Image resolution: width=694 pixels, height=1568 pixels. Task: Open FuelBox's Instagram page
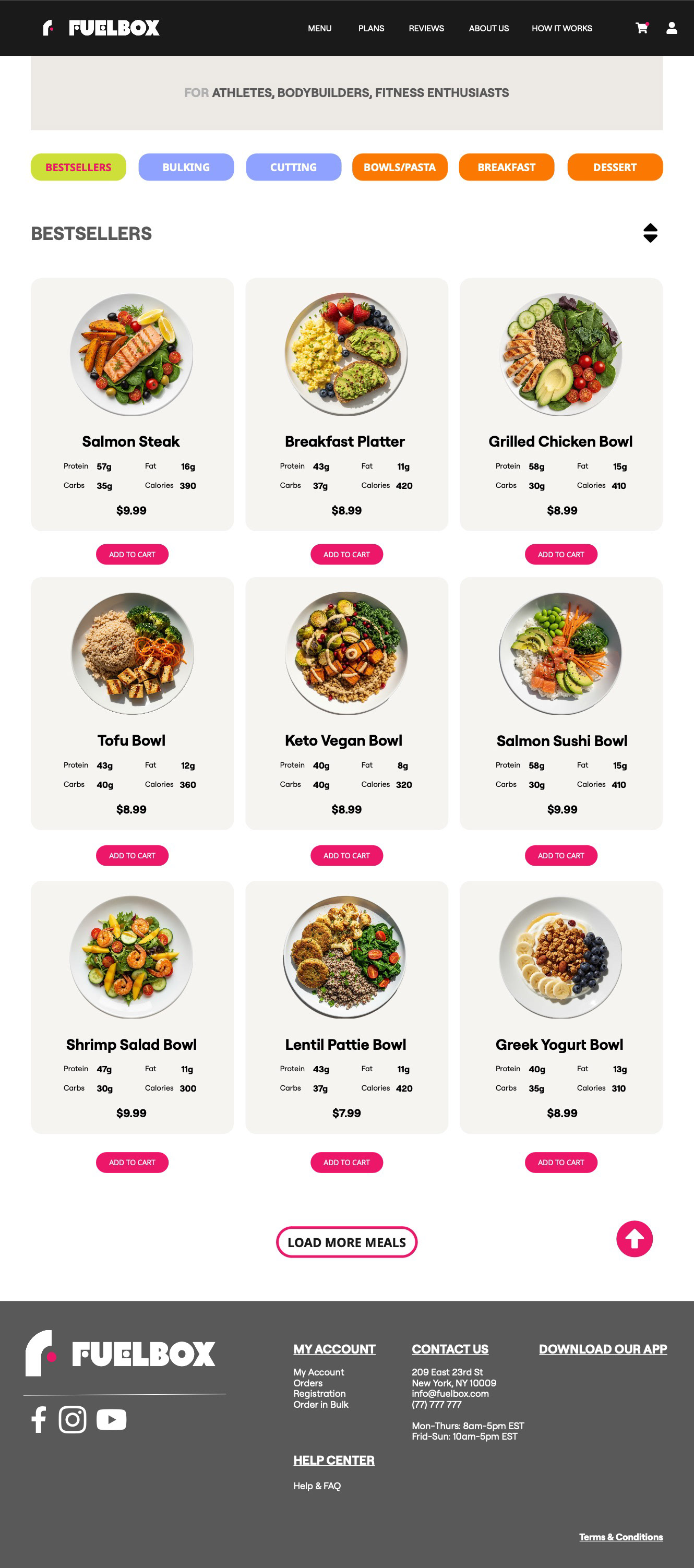pyautogui.click(x=73, y=1419)
